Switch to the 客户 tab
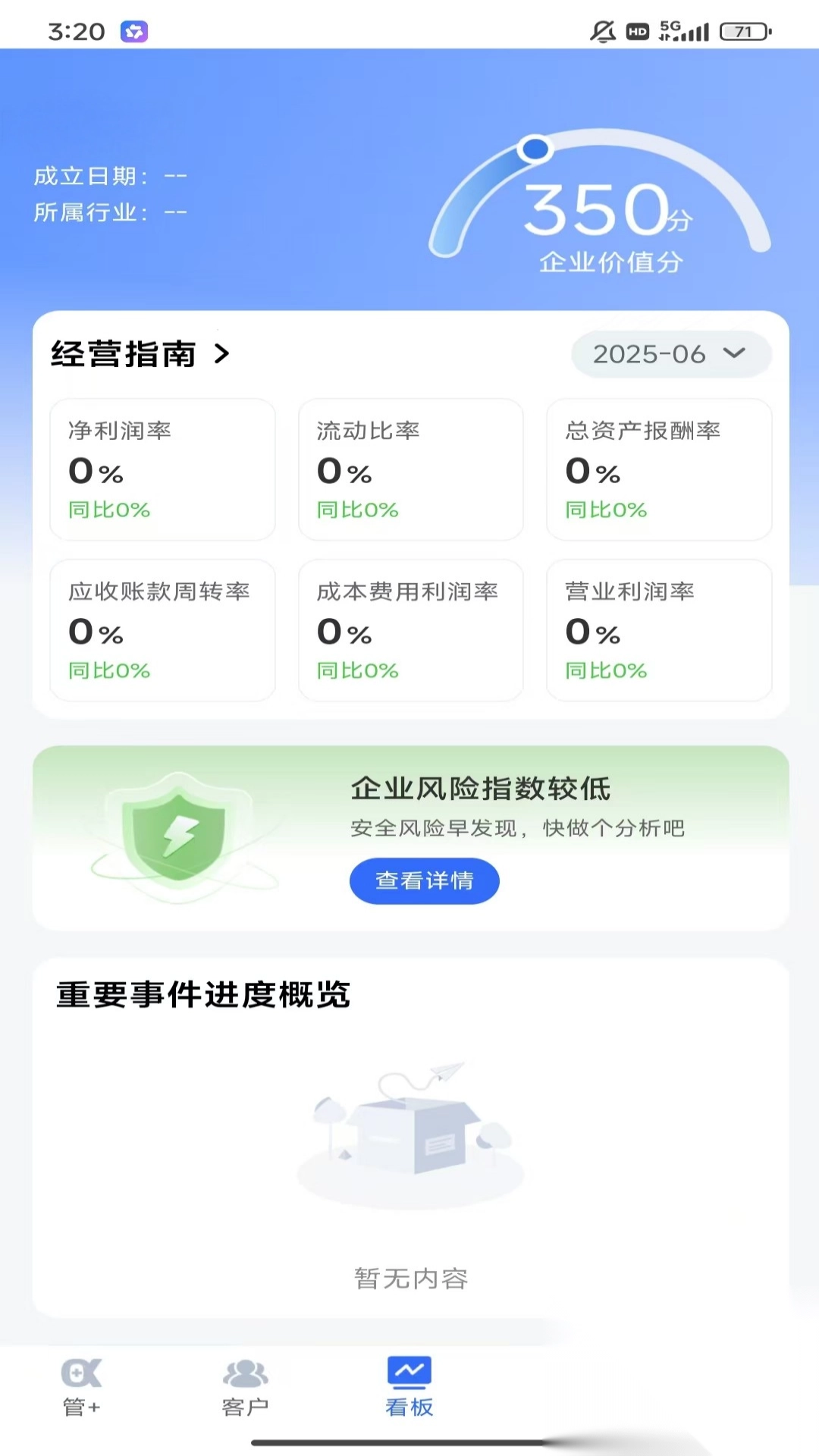The image size is (819, 1456). 244,1388
